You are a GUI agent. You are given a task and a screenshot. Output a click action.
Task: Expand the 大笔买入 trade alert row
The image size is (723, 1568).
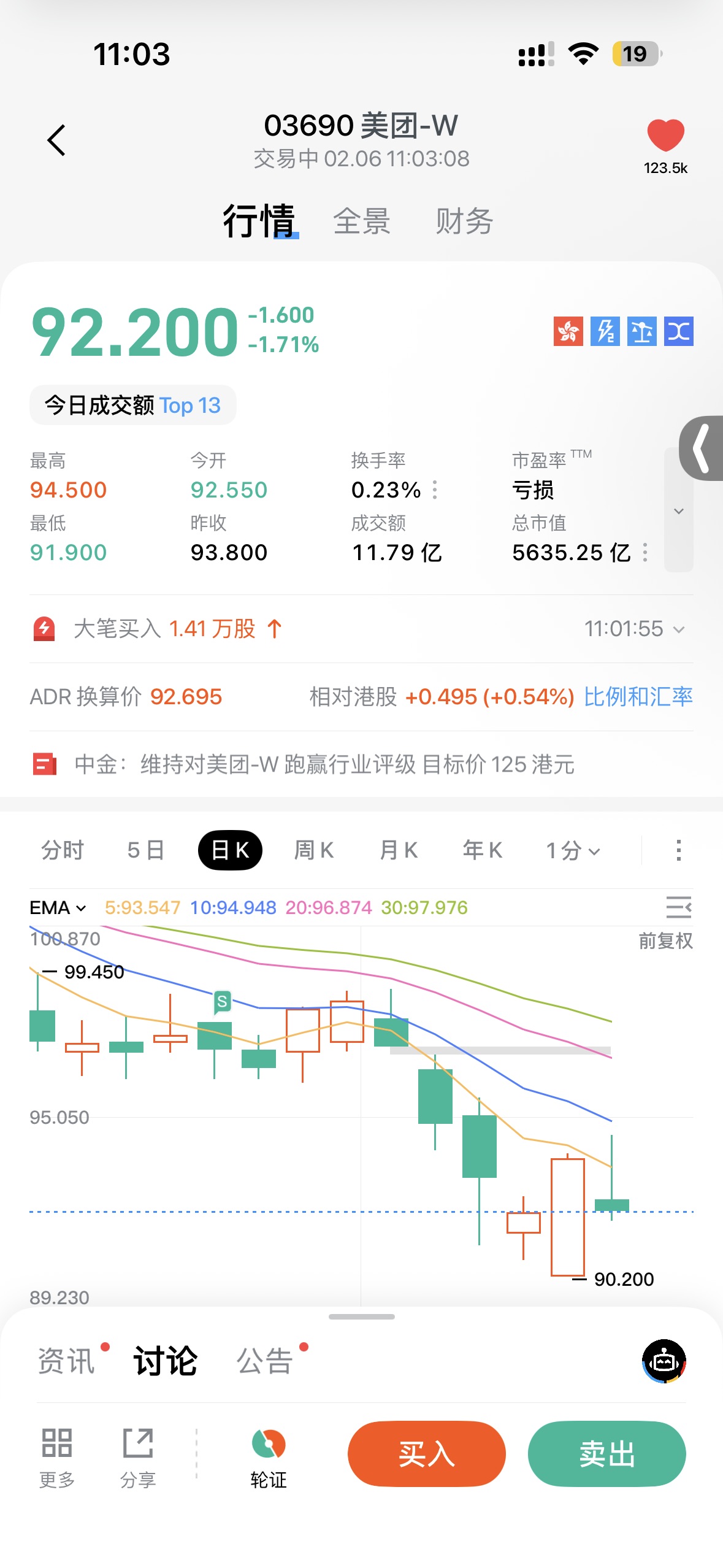pos(678,629)
